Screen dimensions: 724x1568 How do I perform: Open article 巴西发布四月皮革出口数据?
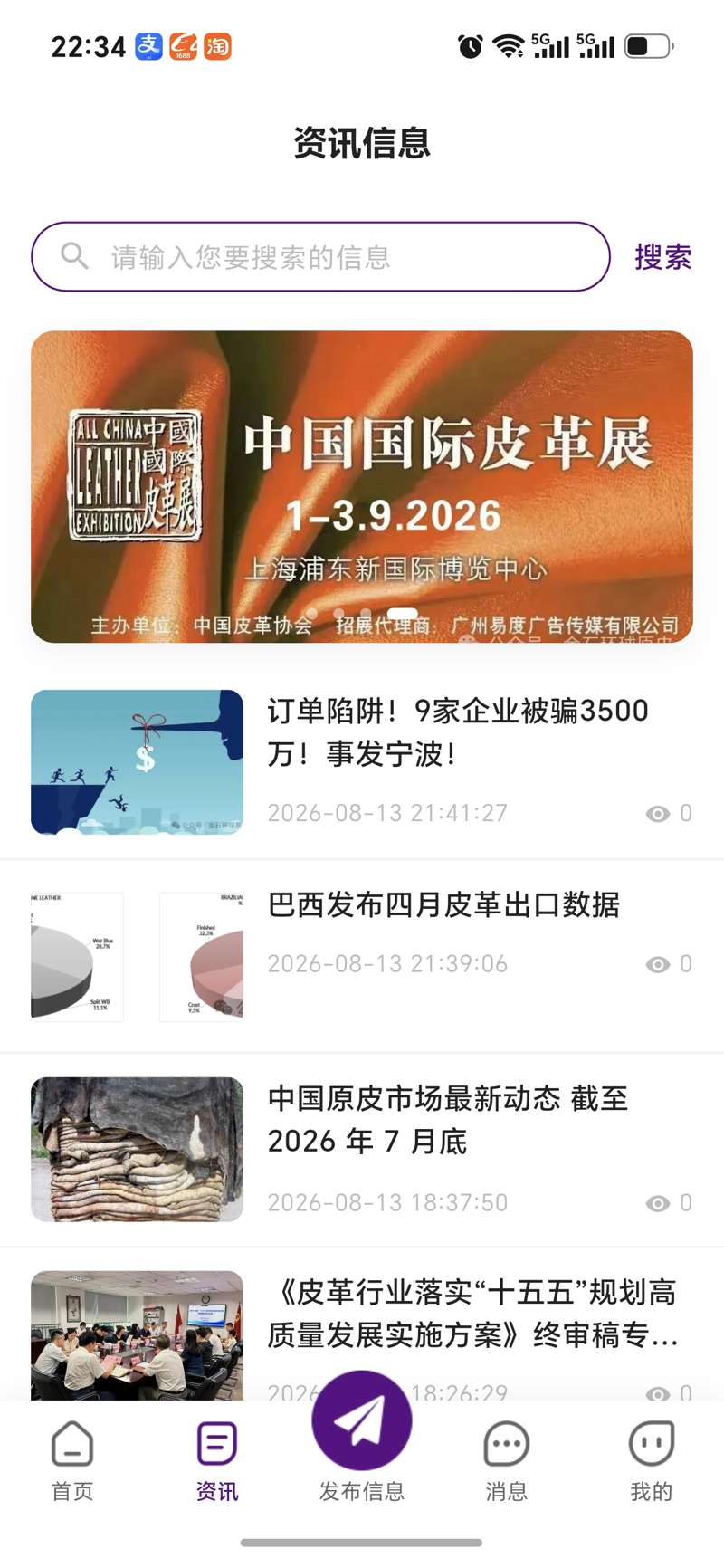click(362, 957)
